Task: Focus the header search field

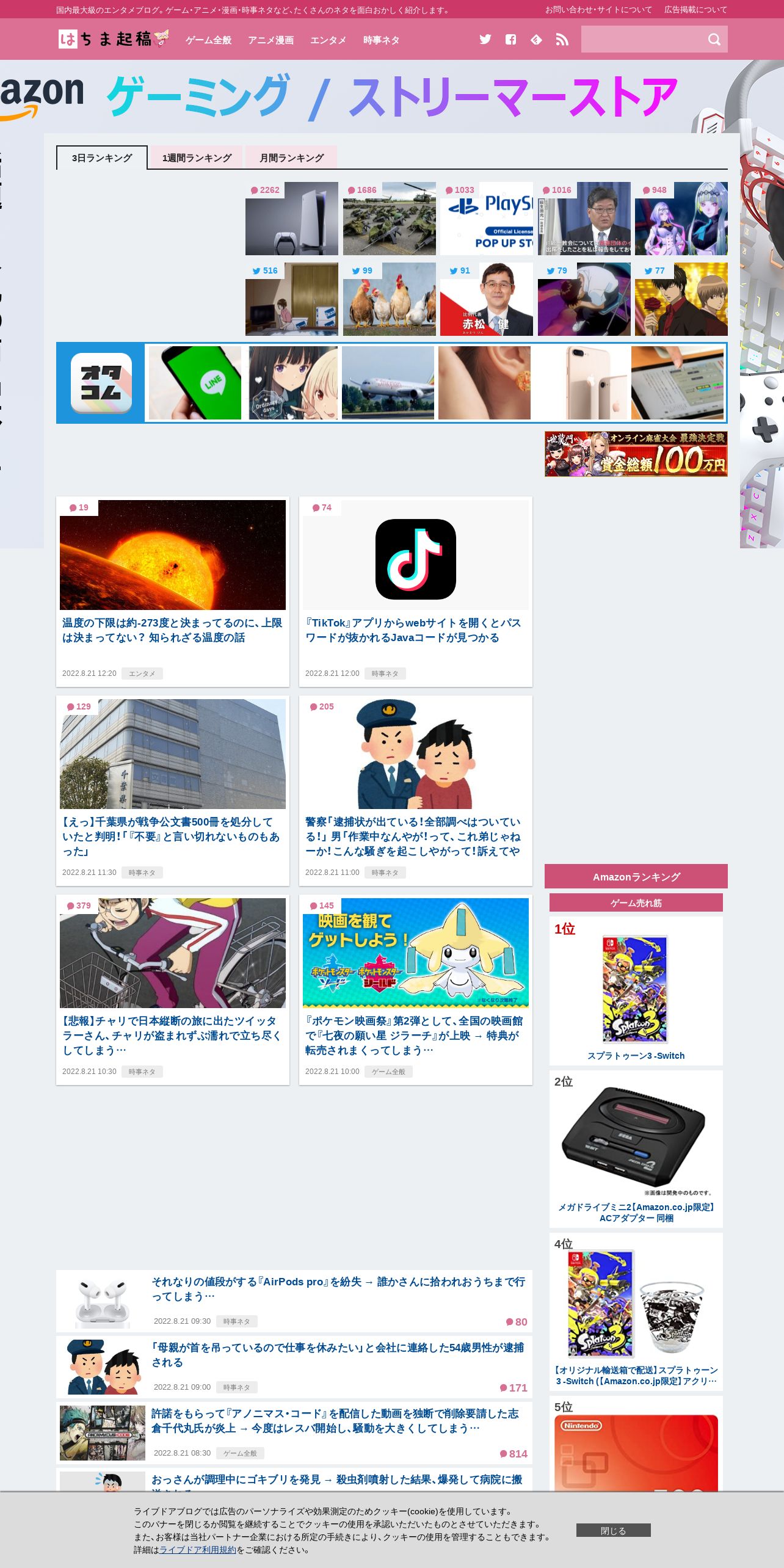Action: (x=641, y=40)
